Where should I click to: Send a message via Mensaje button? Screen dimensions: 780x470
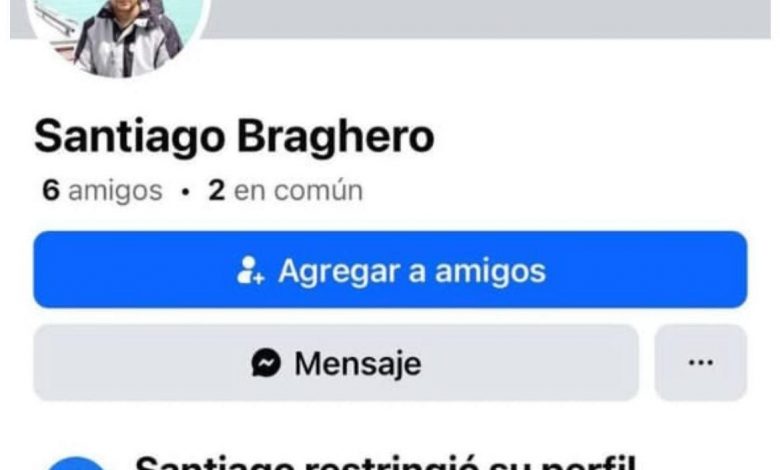tap(336, 363)
